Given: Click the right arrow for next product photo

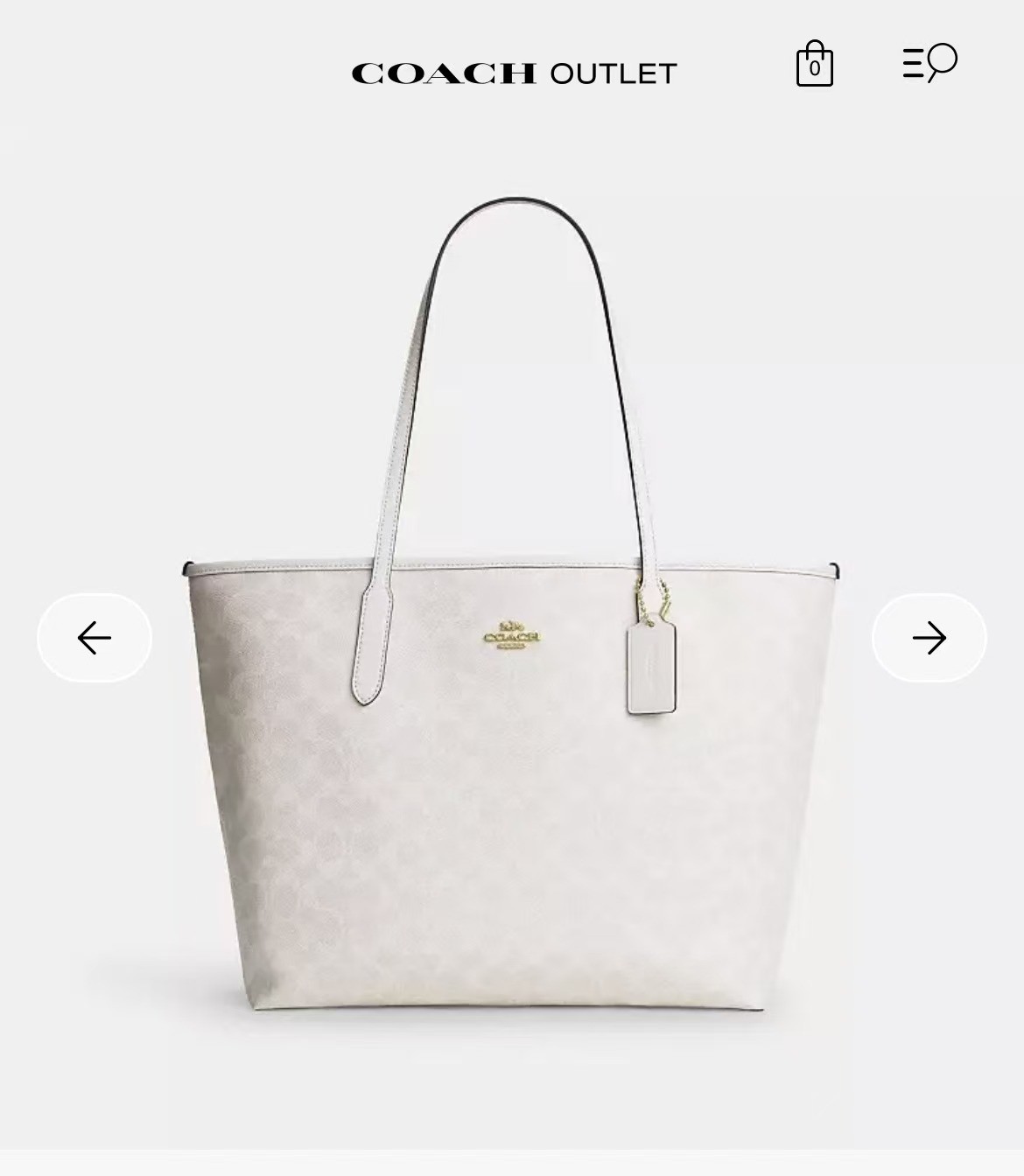Looking at the screenshot, I should 928,637.
